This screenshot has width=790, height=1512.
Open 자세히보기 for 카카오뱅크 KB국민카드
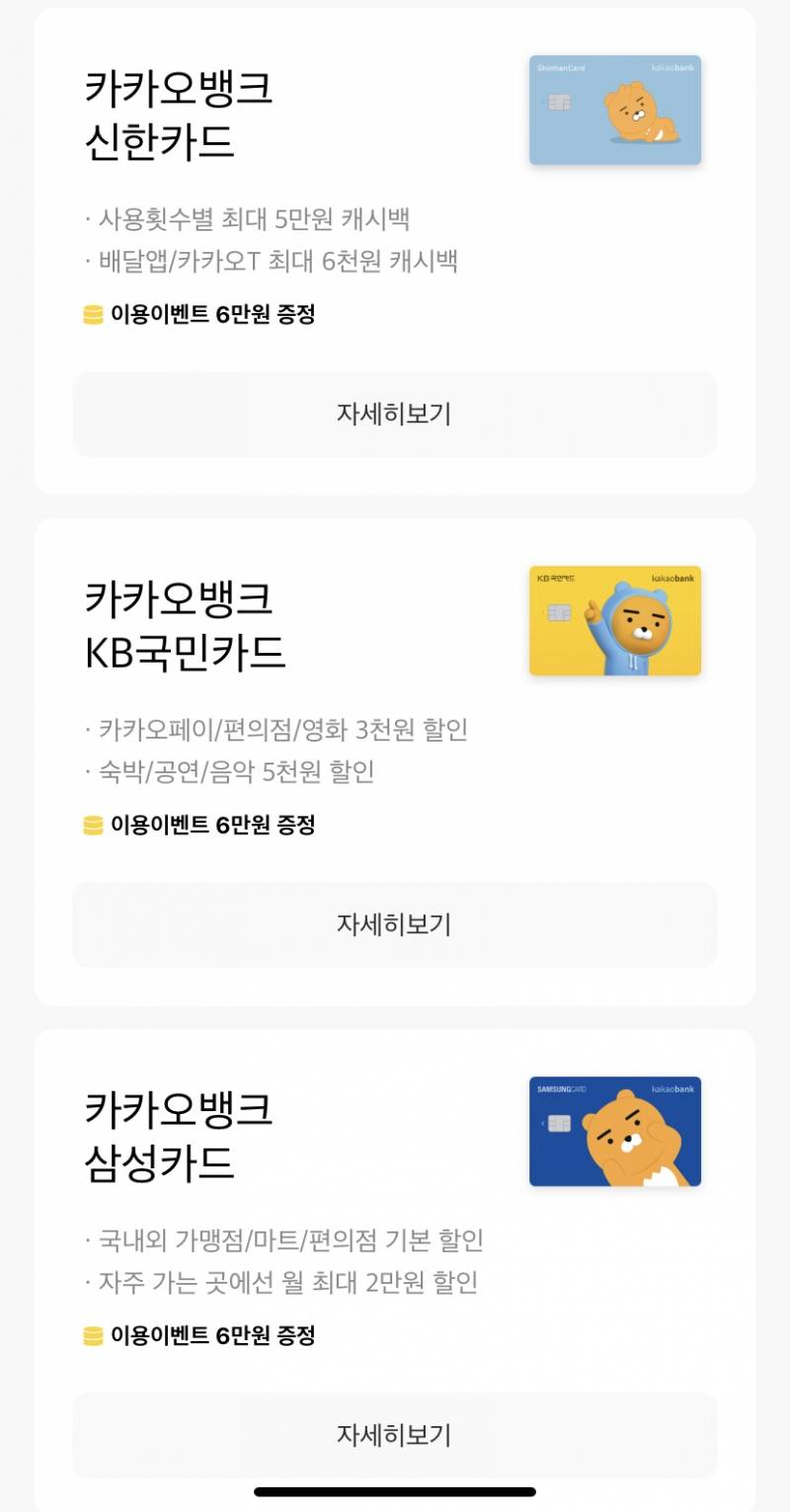click(x=393, y=924)
